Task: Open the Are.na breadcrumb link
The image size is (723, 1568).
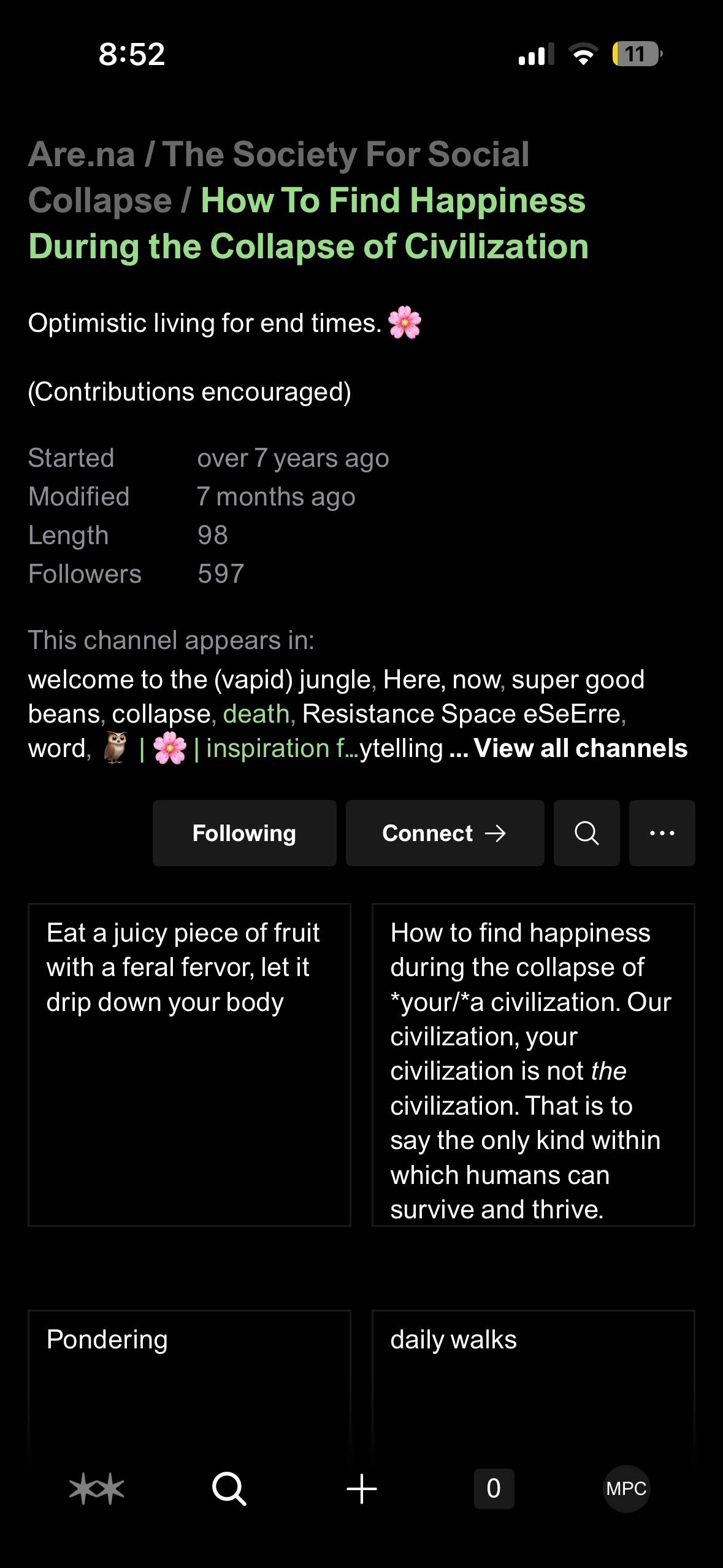Action: click(81, 154)
